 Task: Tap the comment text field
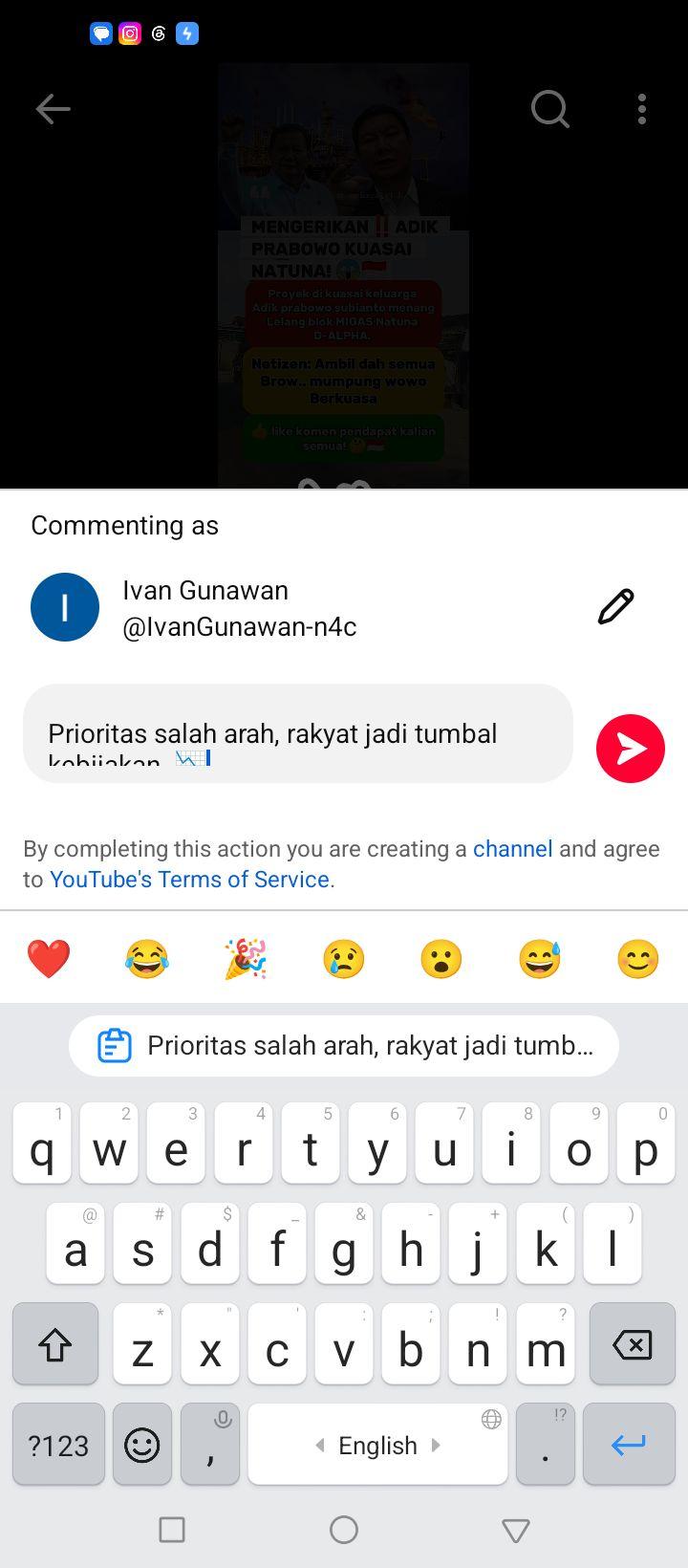click(x=298, y=733)
